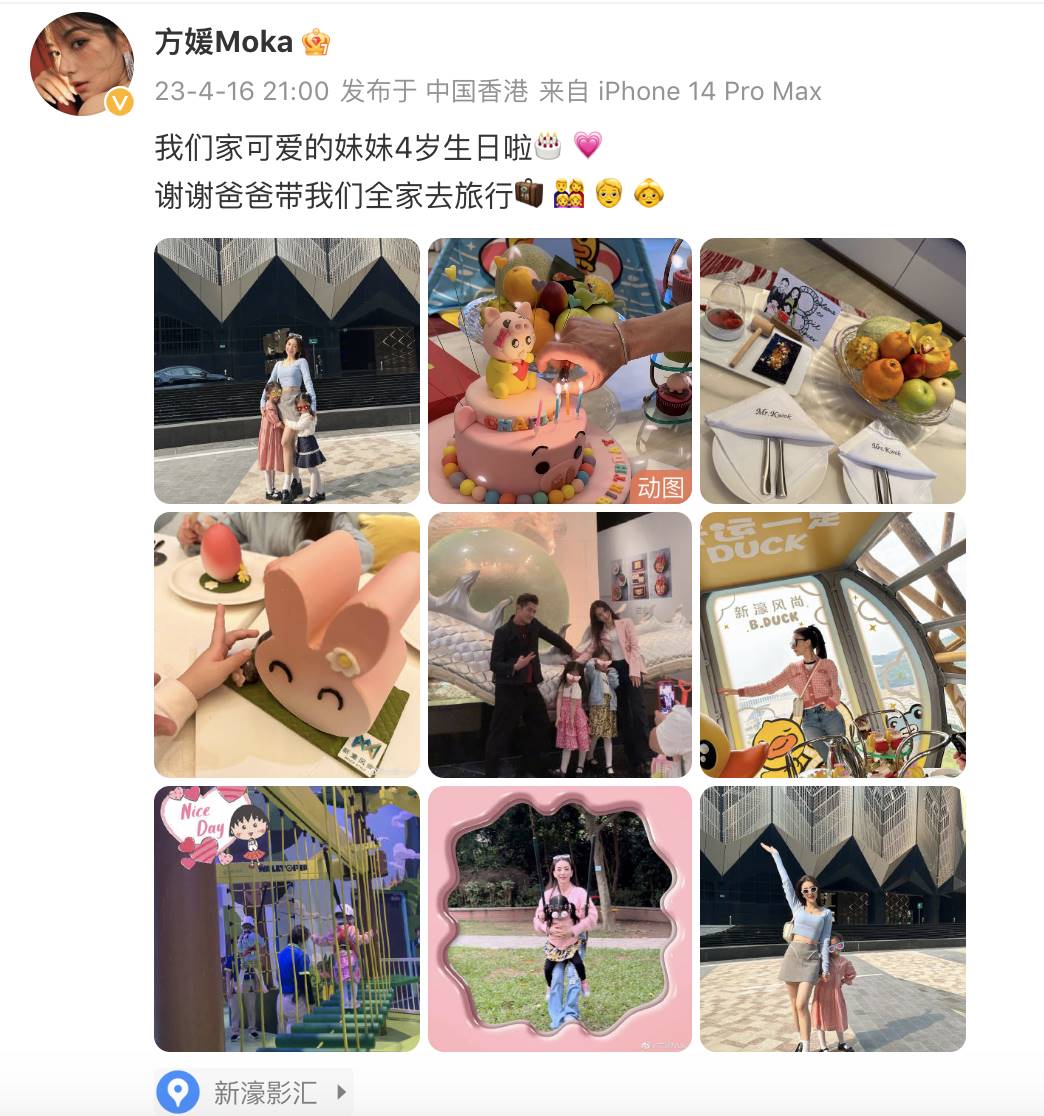Open the fruit bowl table setting photo

[x=832, y=371]
